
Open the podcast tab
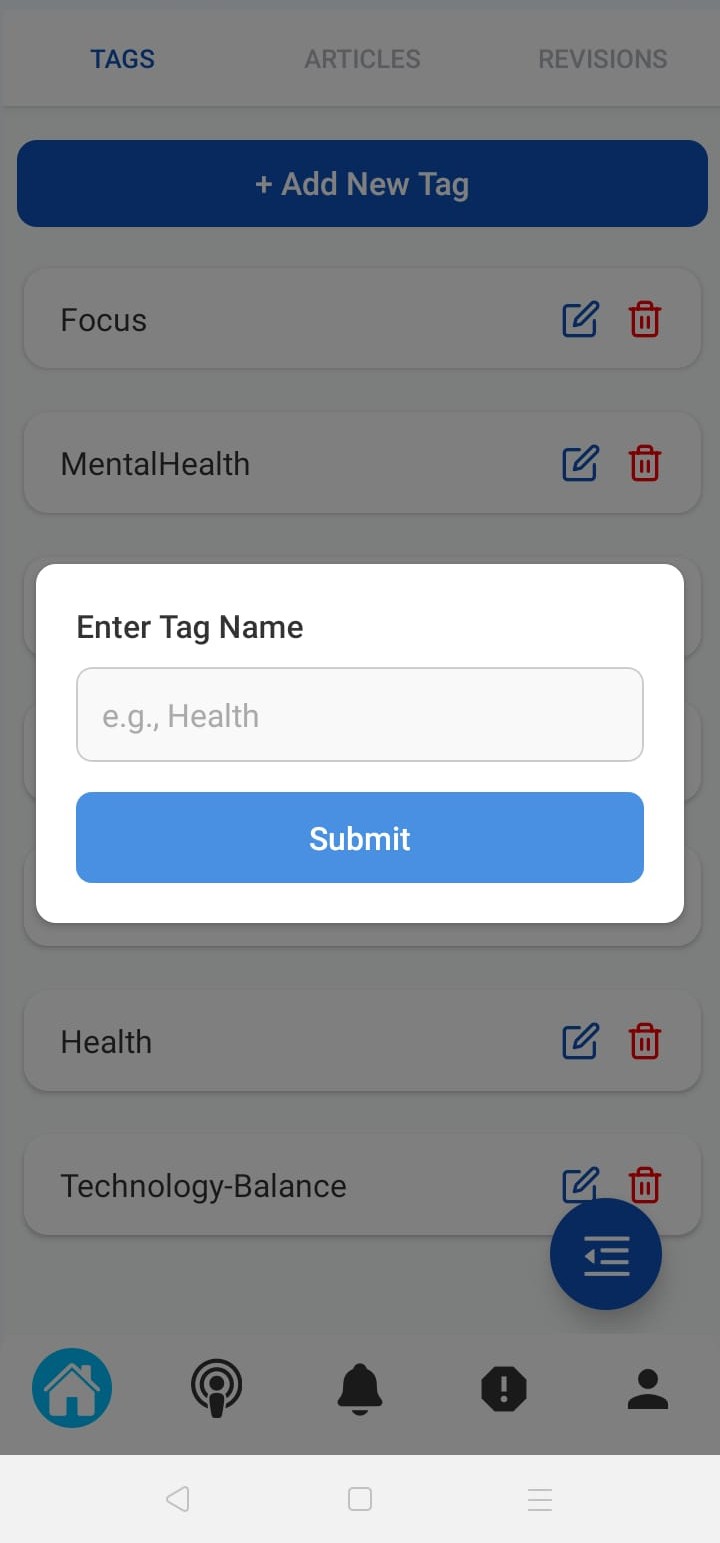click(x=216, y=1388)
